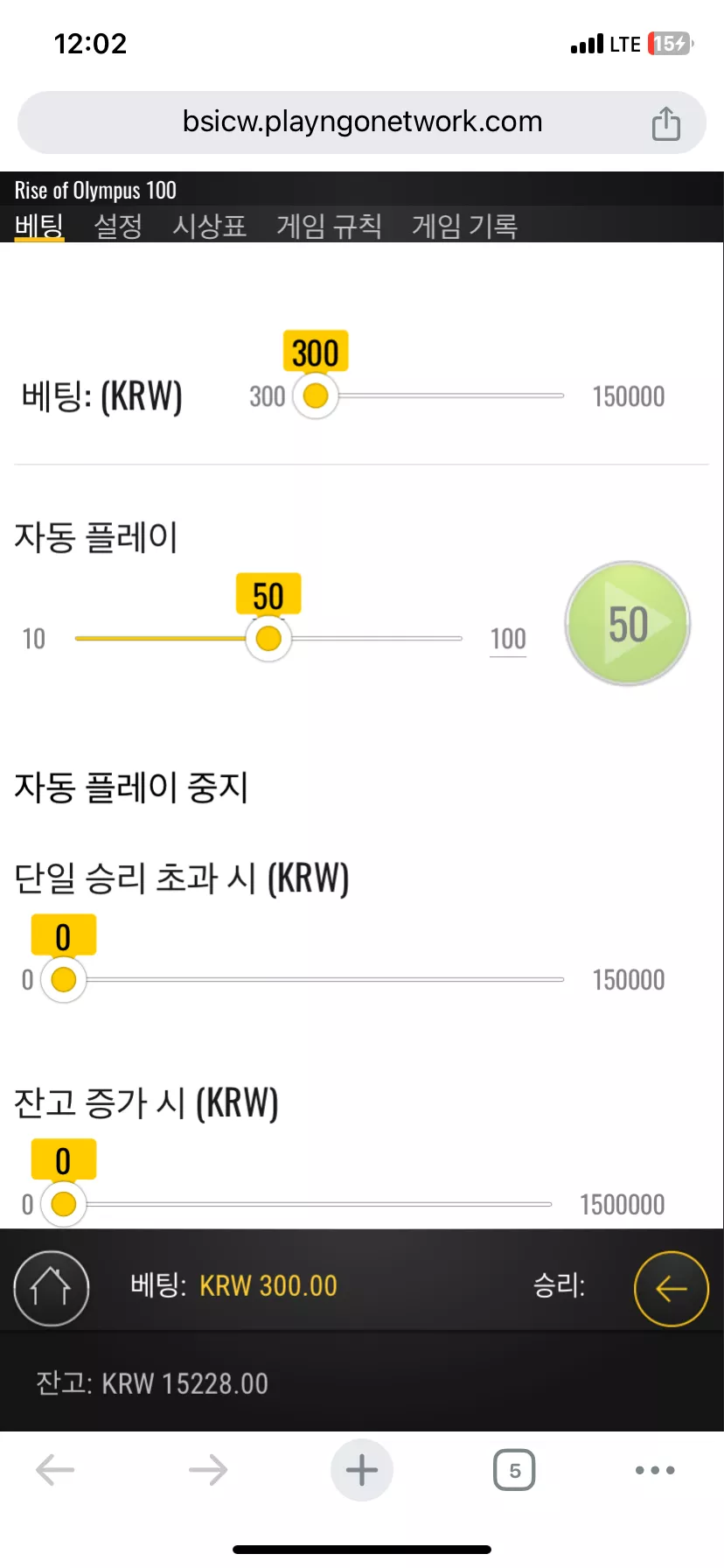Go to the game home icon

pyautogui.click(x=51, y=1288)
